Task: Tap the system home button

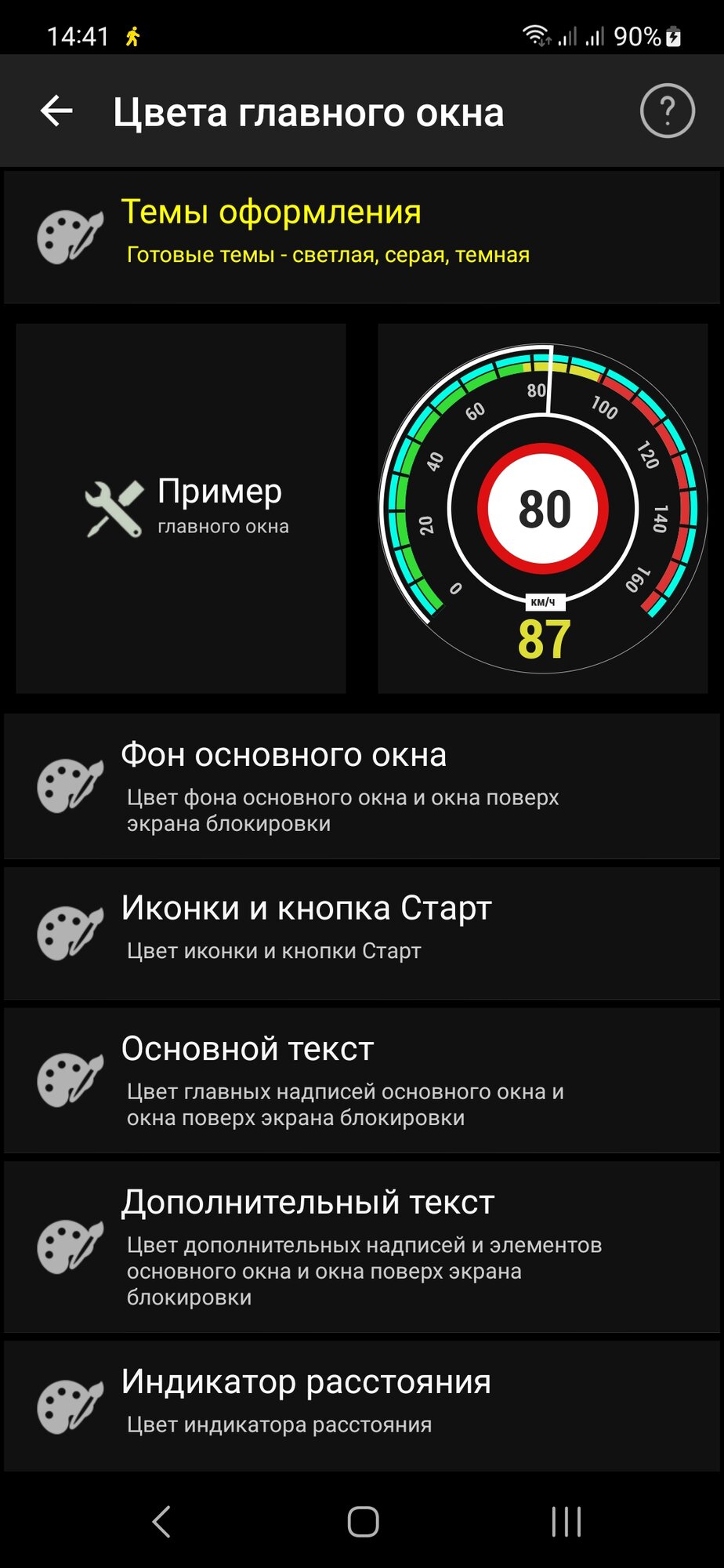Action: (363, 1522)
